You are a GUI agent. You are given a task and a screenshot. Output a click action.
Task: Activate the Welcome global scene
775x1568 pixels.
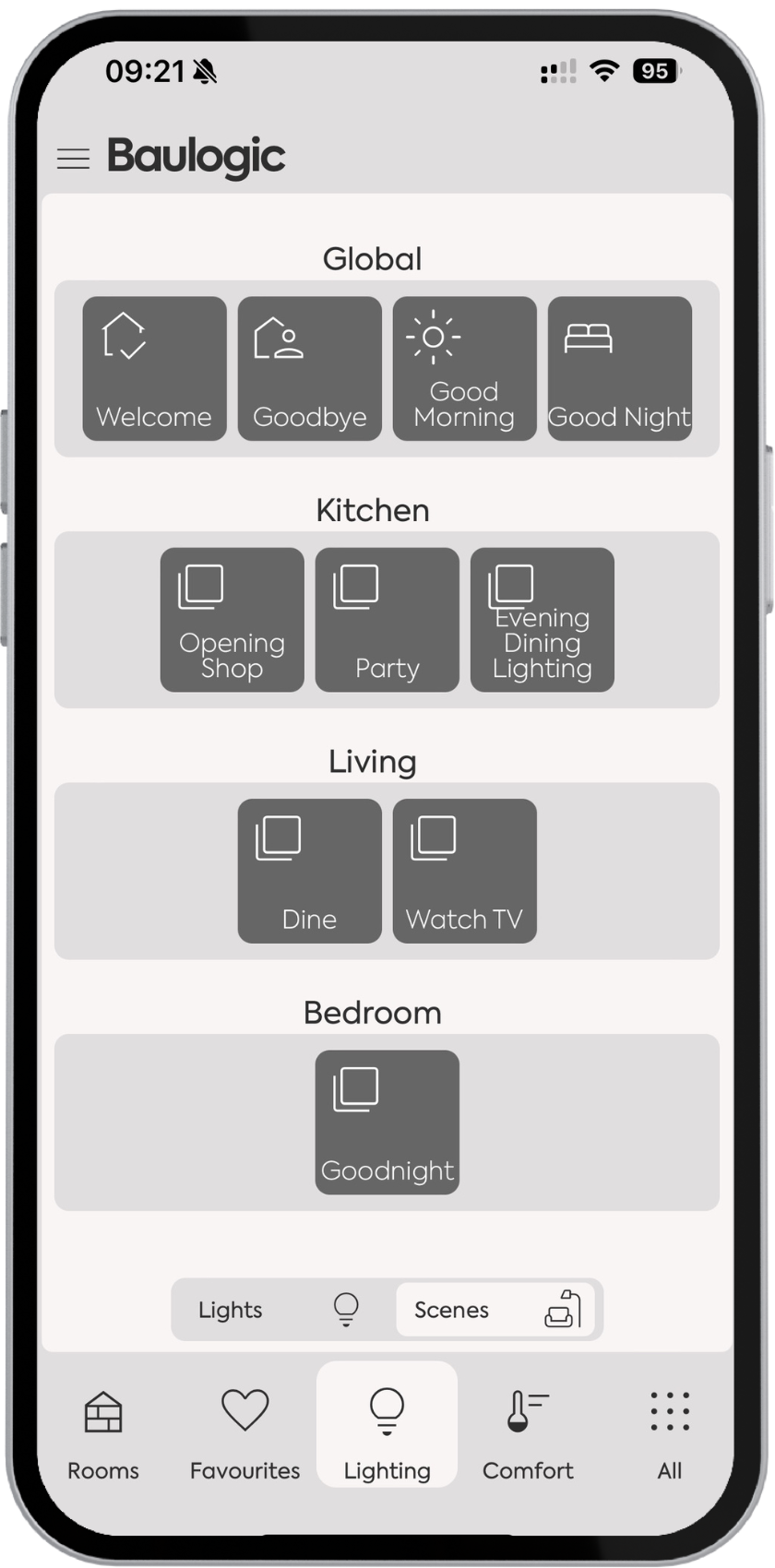click(154, 368)
